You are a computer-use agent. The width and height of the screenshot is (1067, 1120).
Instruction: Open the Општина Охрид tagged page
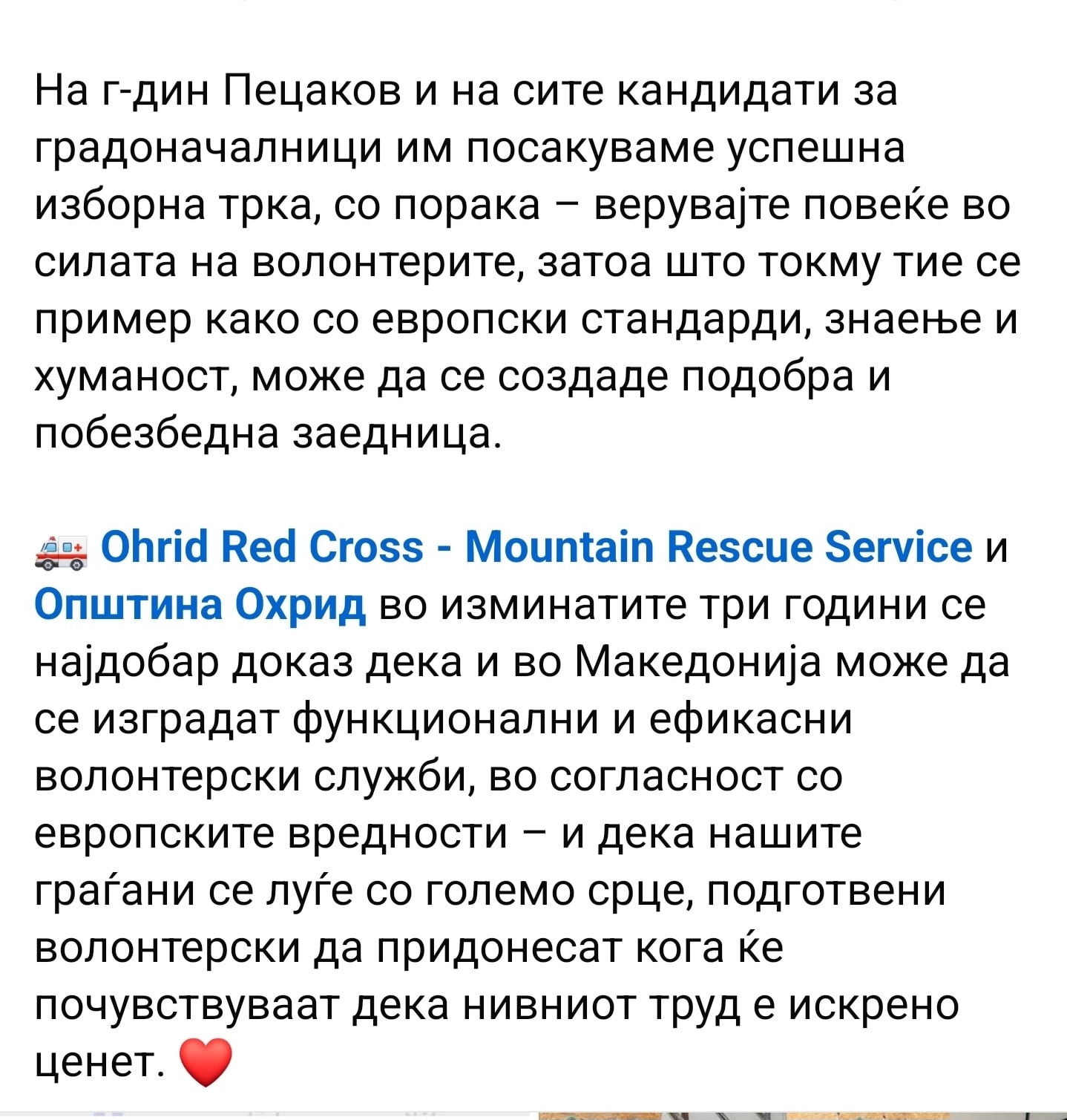[x=200, y=604]
